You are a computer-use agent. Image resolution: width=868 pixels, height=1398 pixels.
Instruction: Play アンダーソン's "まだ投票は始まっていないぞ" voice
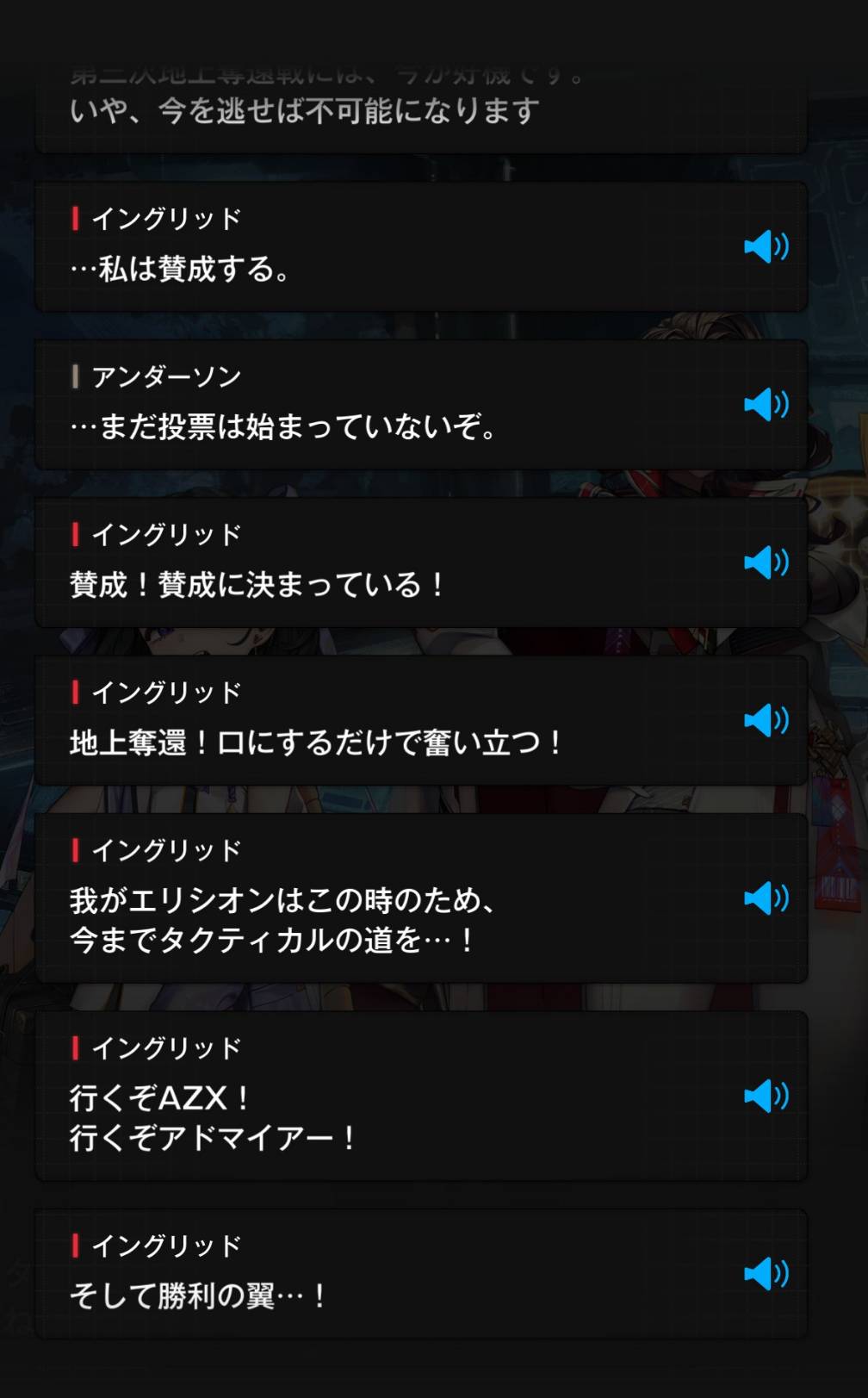[766, 405]
